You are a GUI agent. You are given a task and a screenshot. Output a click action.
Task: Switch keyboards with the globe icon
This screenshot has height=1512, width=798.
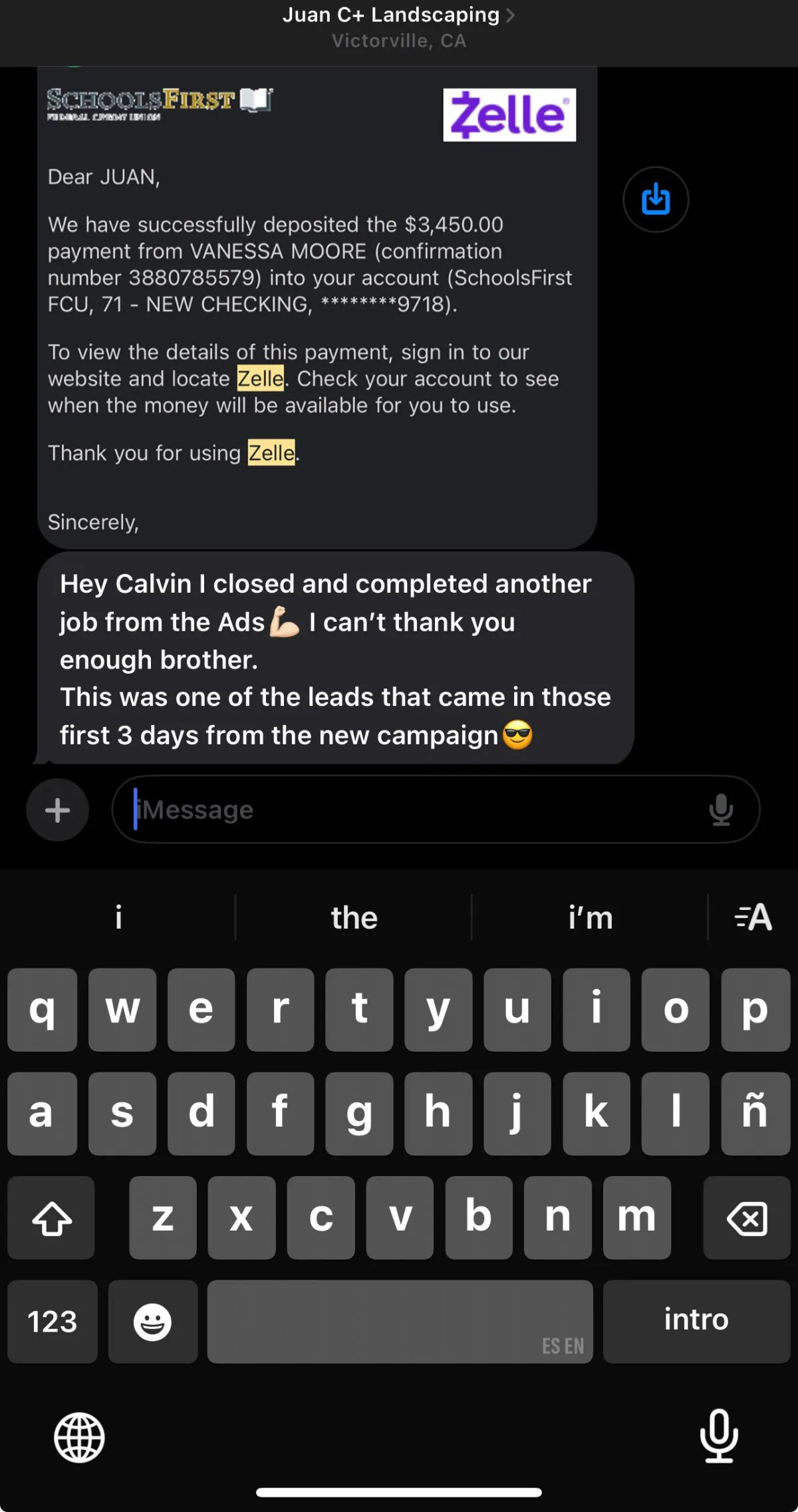click(x=79, y=1437)
